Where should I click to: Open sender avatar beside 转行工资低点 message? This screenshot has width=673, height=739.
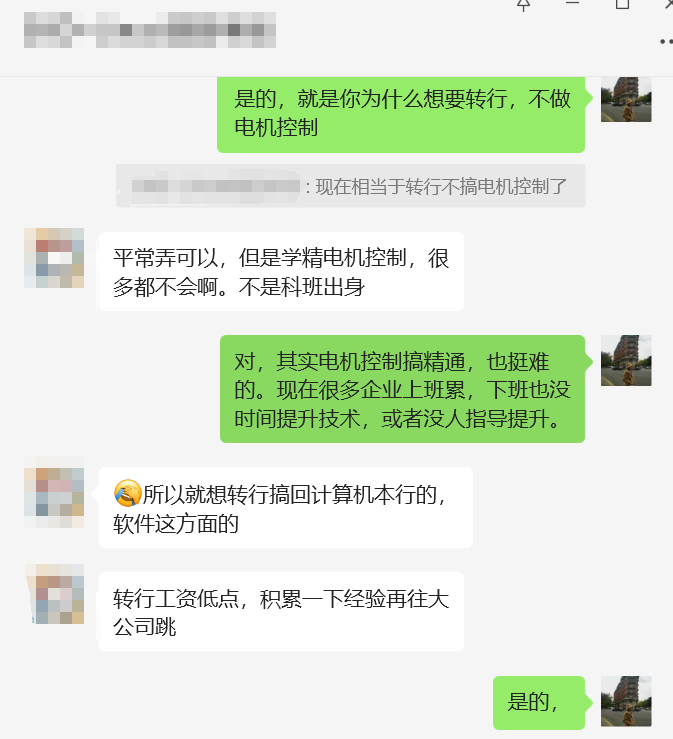[54, 594]
